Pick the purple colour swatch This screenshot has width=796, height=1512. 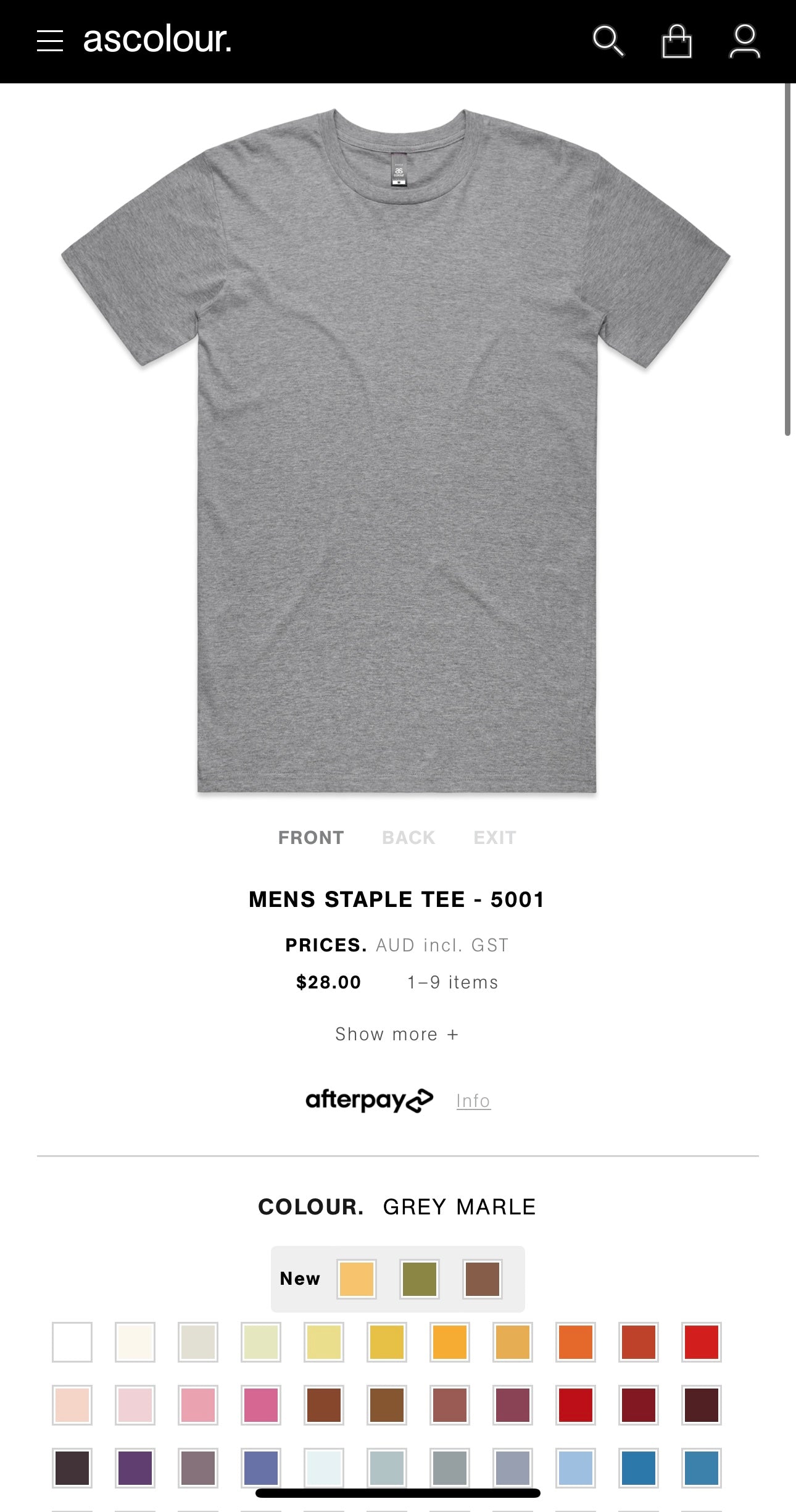pos(135,1468)
